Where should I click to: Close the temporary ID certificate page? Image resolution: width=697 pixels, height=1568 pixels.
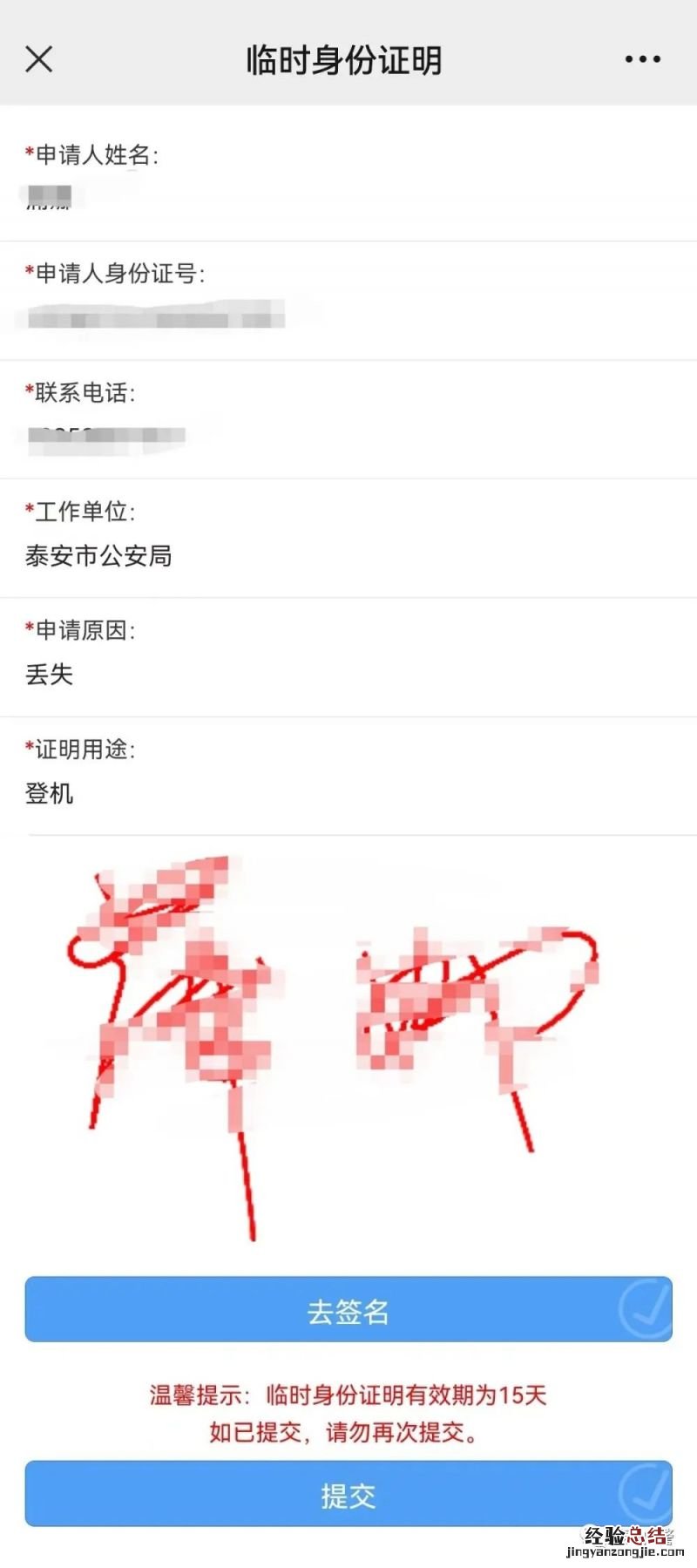39,59
